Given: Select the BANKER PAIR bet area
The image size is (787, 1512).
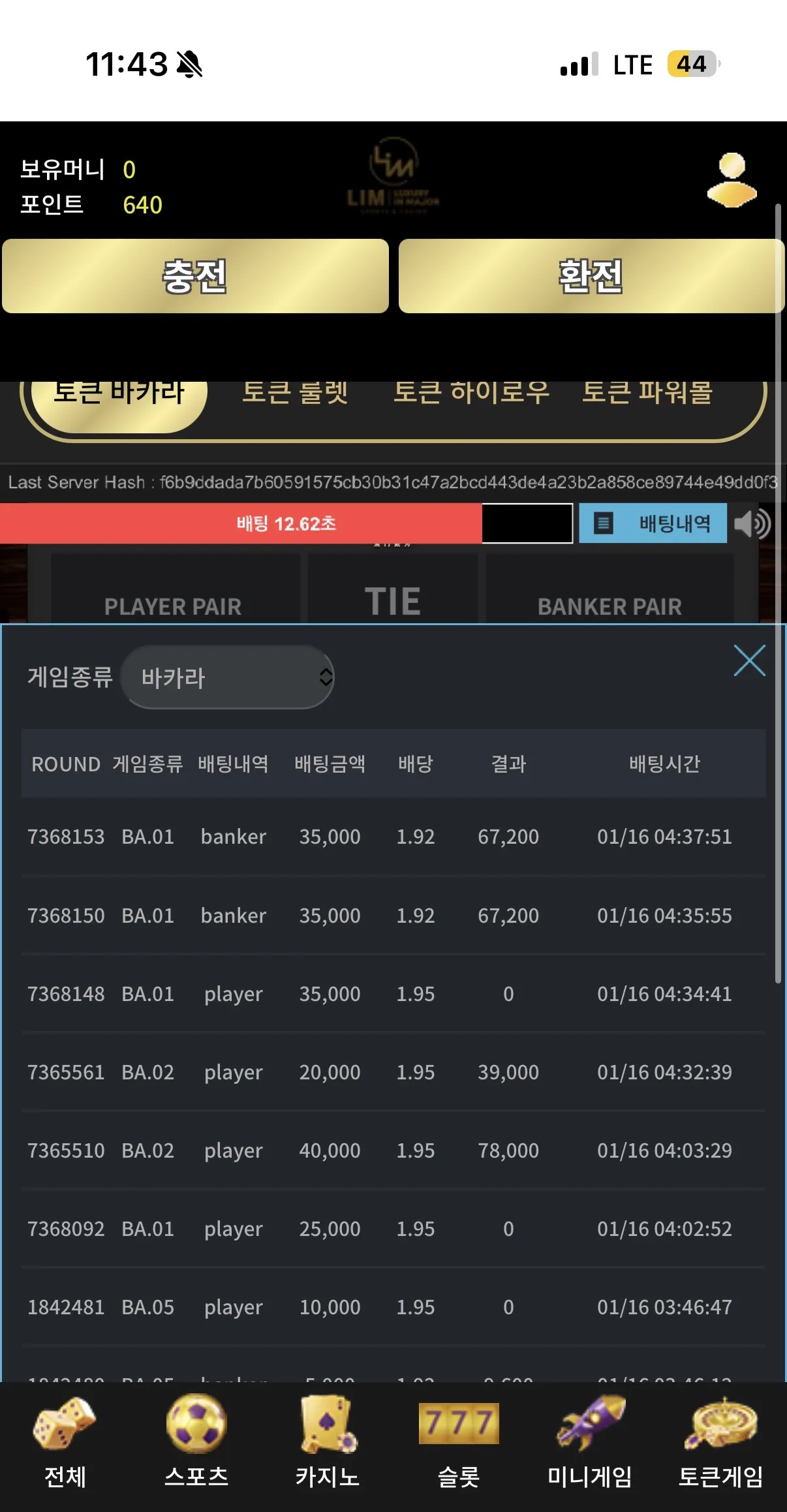Looking at the screenshot, I should coord(610,588).
